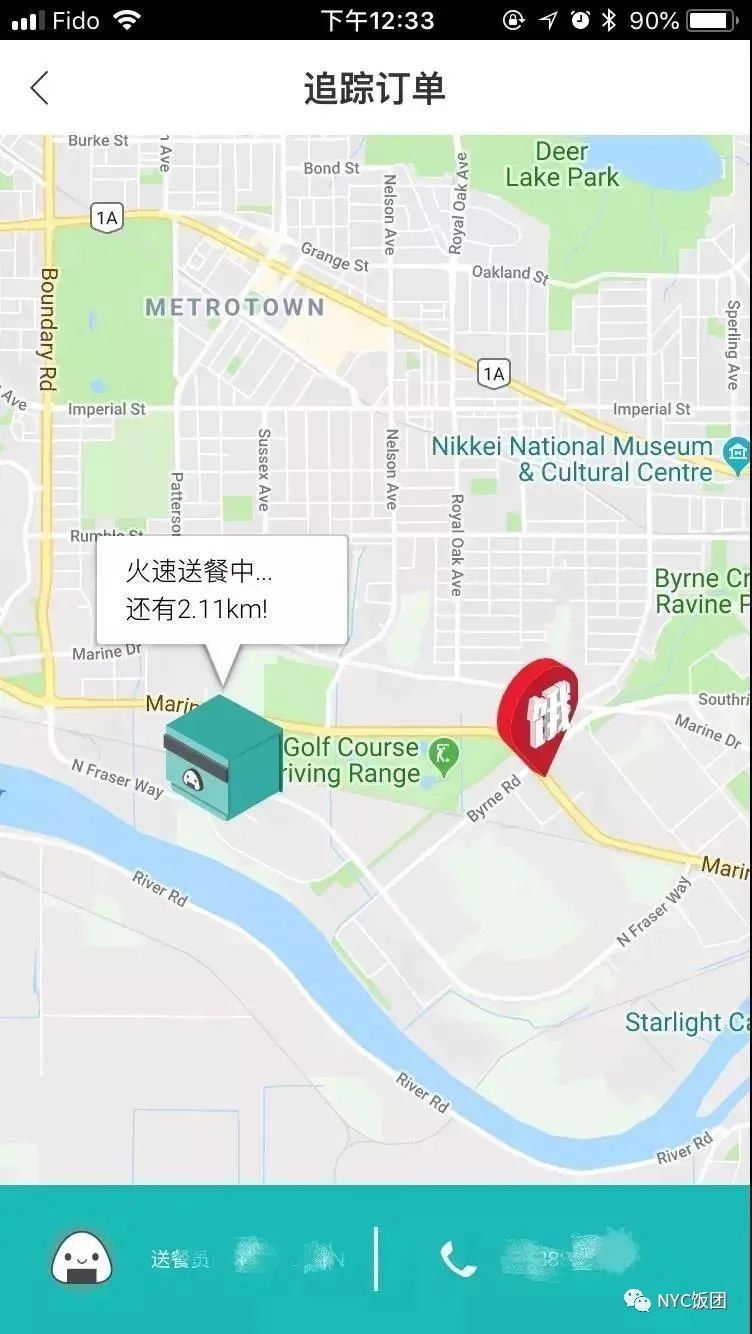
Task: Go back from the 追踪订单 screen
Action: tap(39, 88)
